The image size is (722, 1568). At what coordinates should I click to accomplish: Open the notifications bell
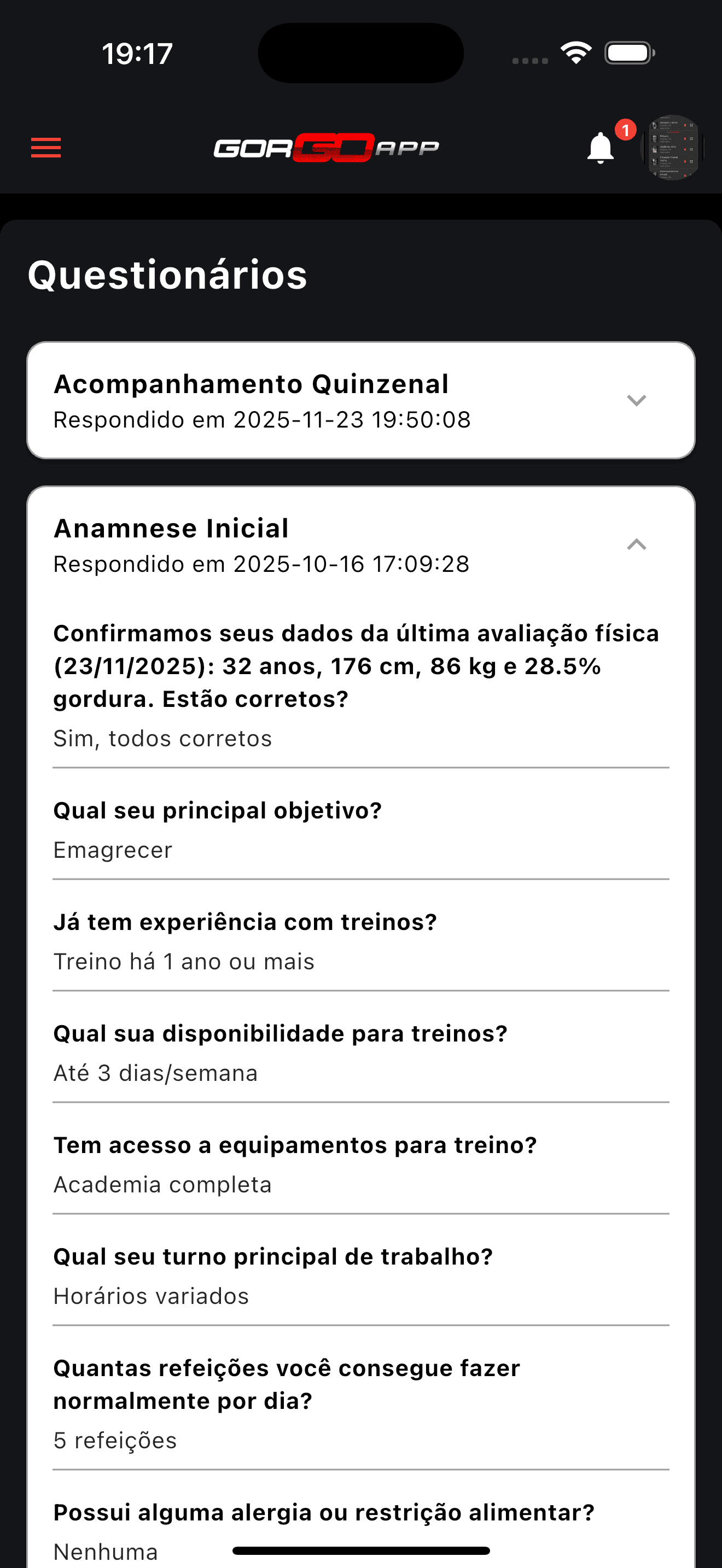coord(601,148)
